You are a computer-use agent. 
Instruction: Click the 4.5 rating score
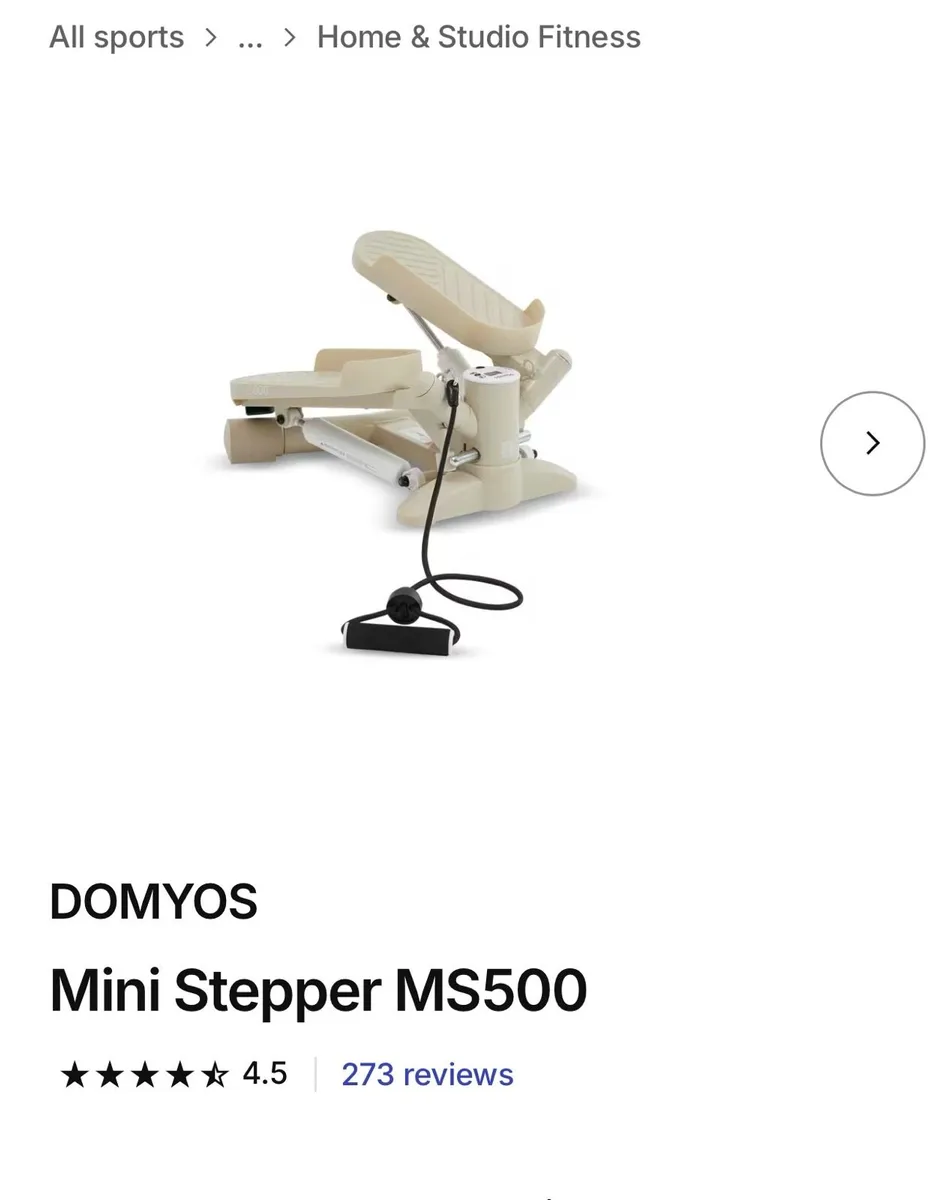click(264, 1073)
